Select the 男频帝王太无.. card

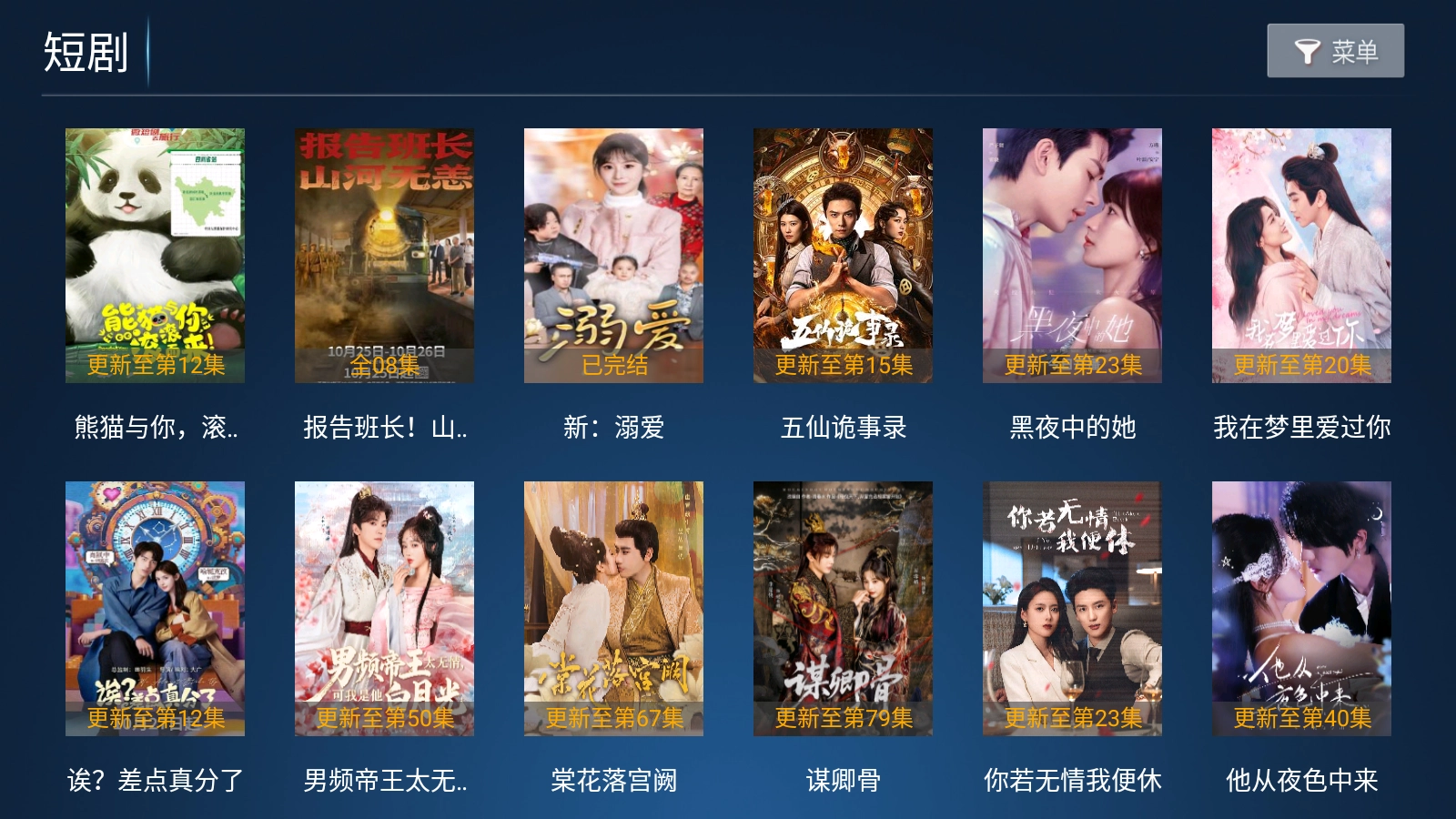(384, 608)
